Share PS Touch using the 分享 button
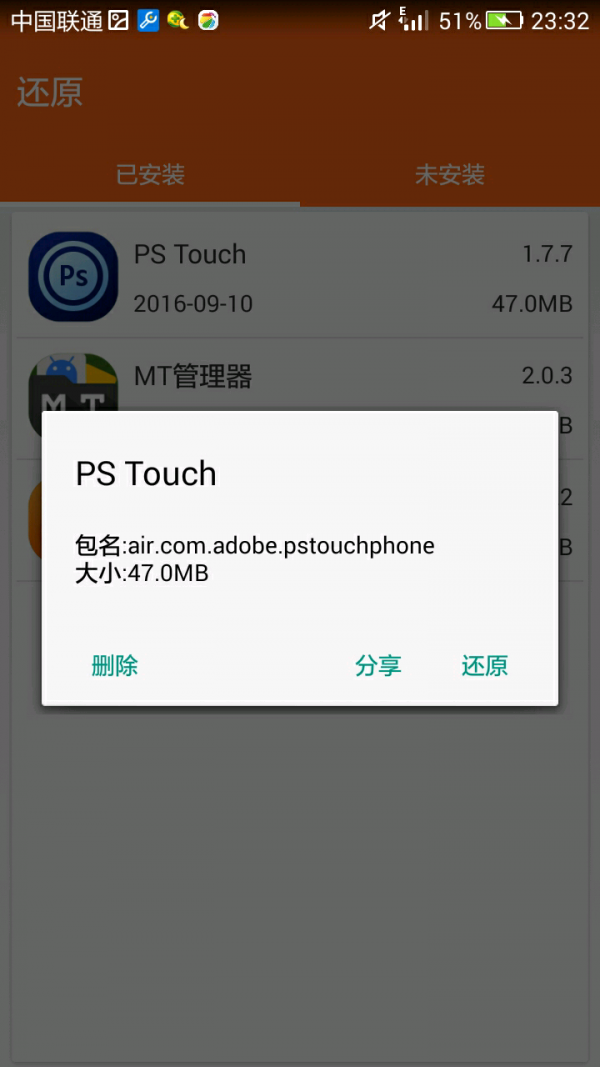 tap(378, 666)
